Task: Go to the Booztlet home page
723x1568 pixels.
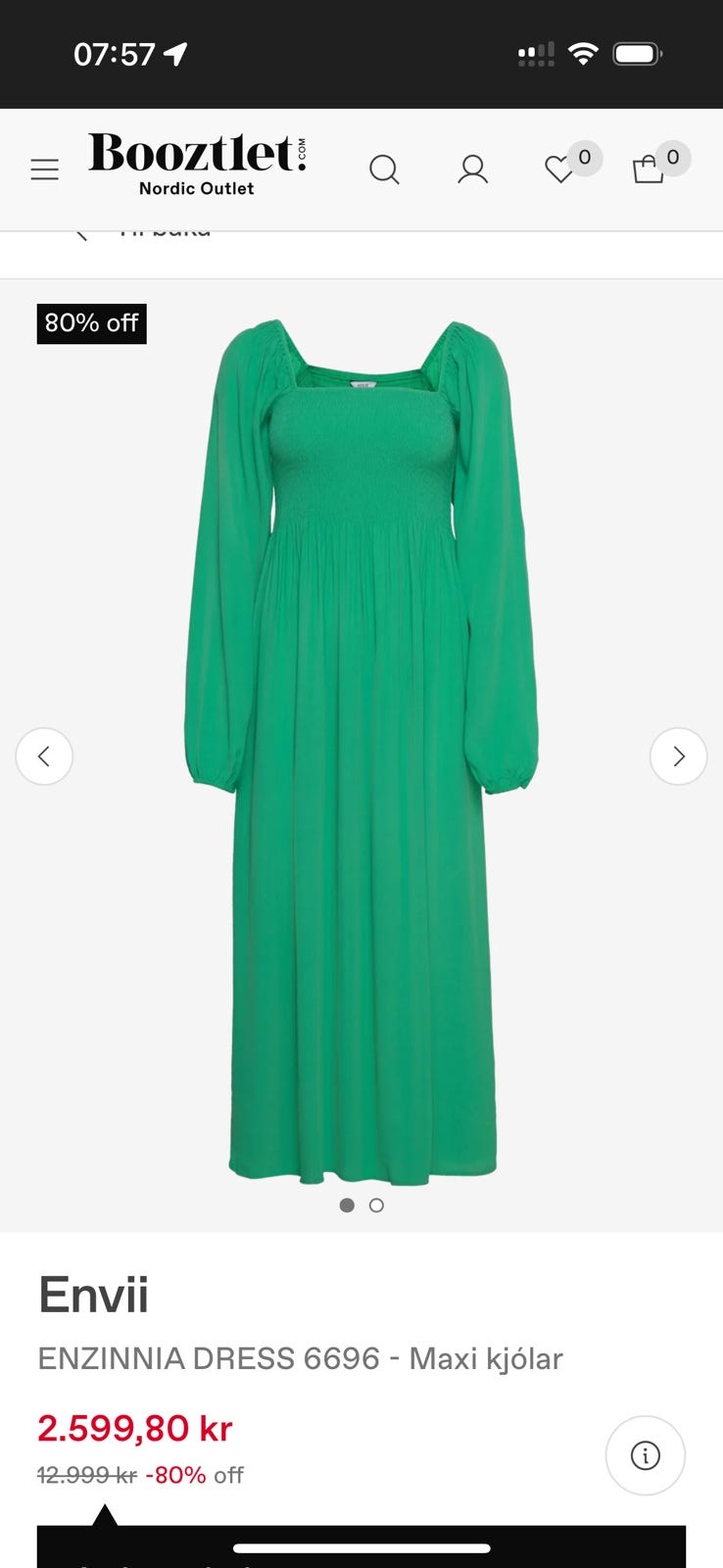Action: (197, 164)
